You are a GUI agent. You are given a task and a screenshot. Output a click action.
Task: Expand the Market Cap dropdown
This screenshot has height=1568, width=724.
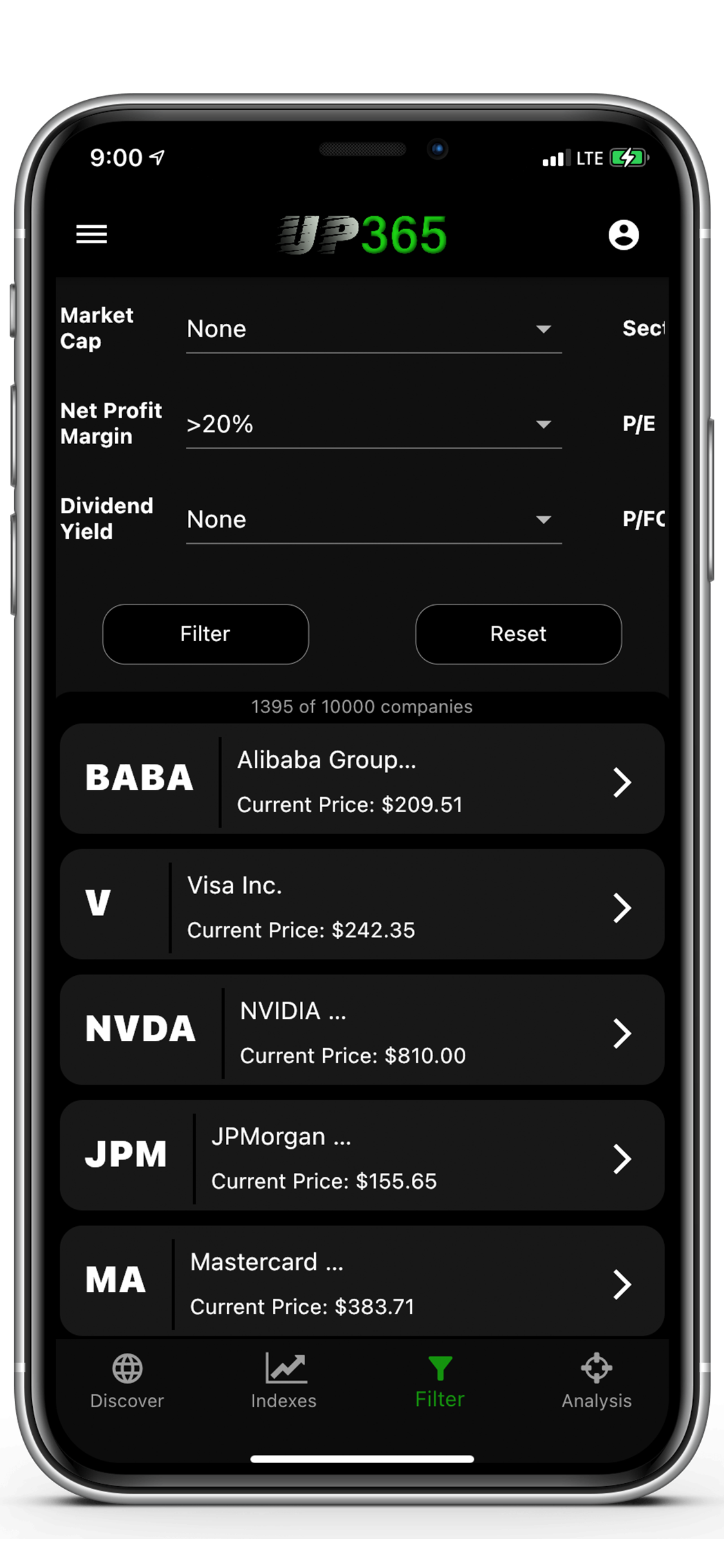click(x=373, y=330)
